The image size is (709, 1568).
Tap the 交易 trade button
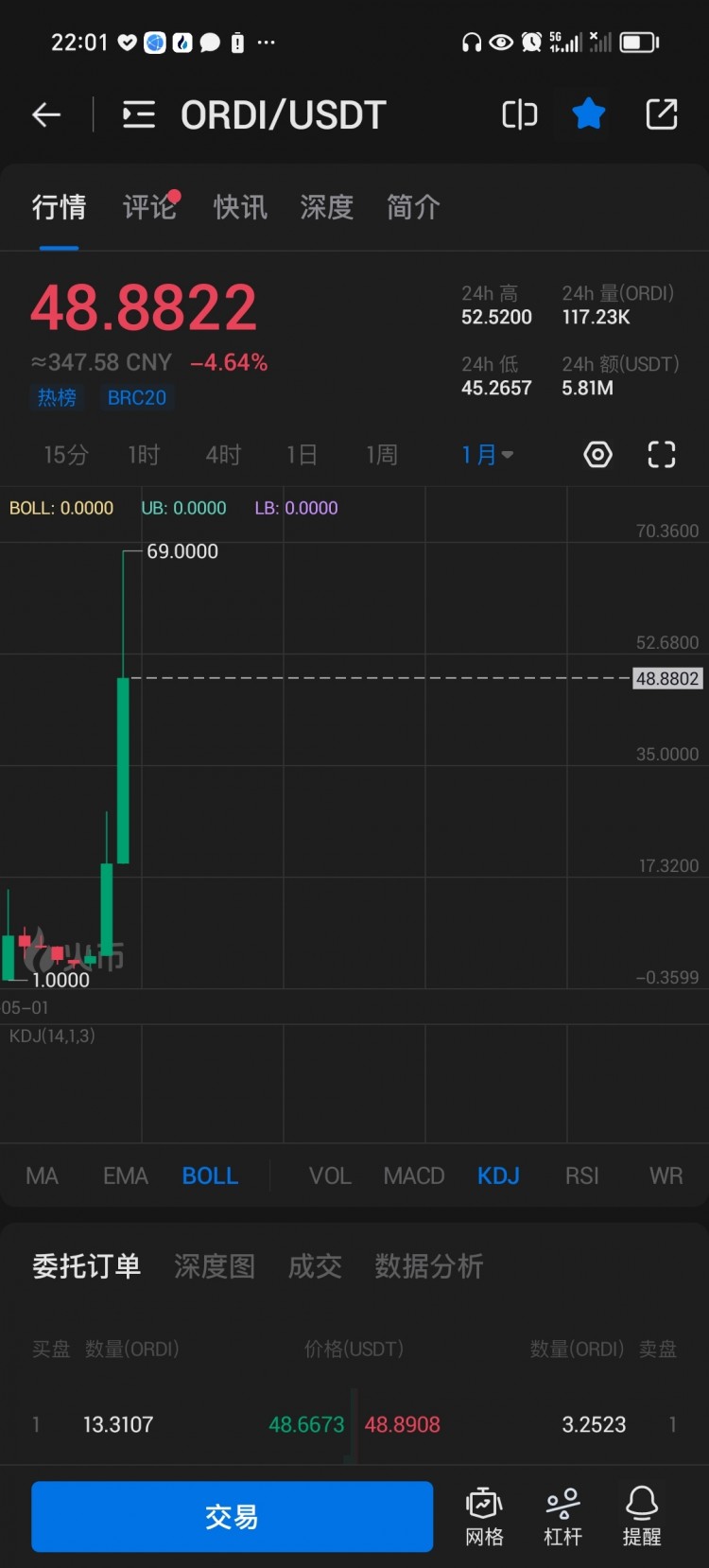[232, 1516]
